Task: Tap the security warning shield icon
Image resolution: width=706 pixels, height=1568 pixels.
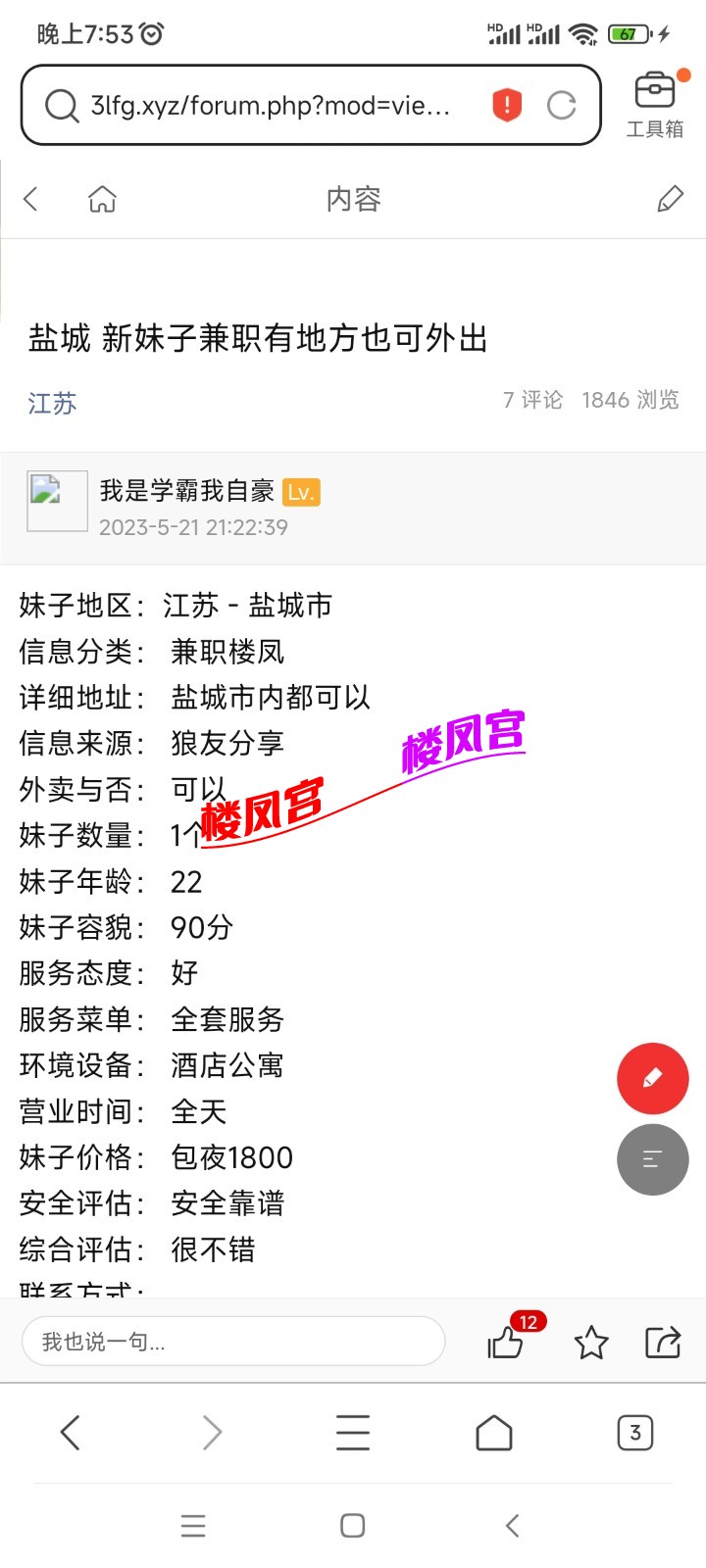Action: [x=505, y=106]
